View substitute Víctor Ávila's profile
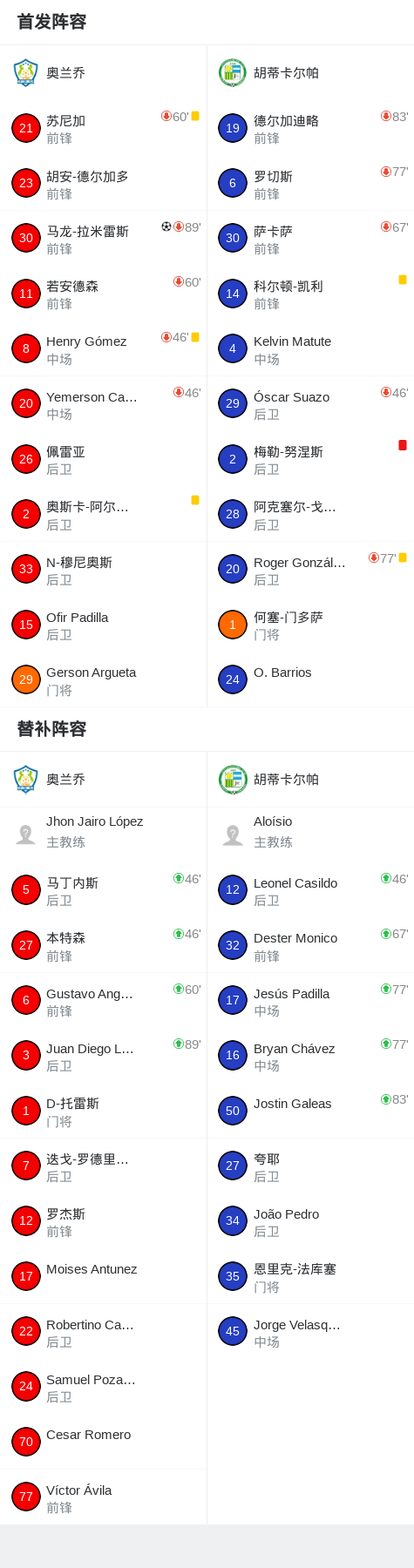 tap(103, 1497)
